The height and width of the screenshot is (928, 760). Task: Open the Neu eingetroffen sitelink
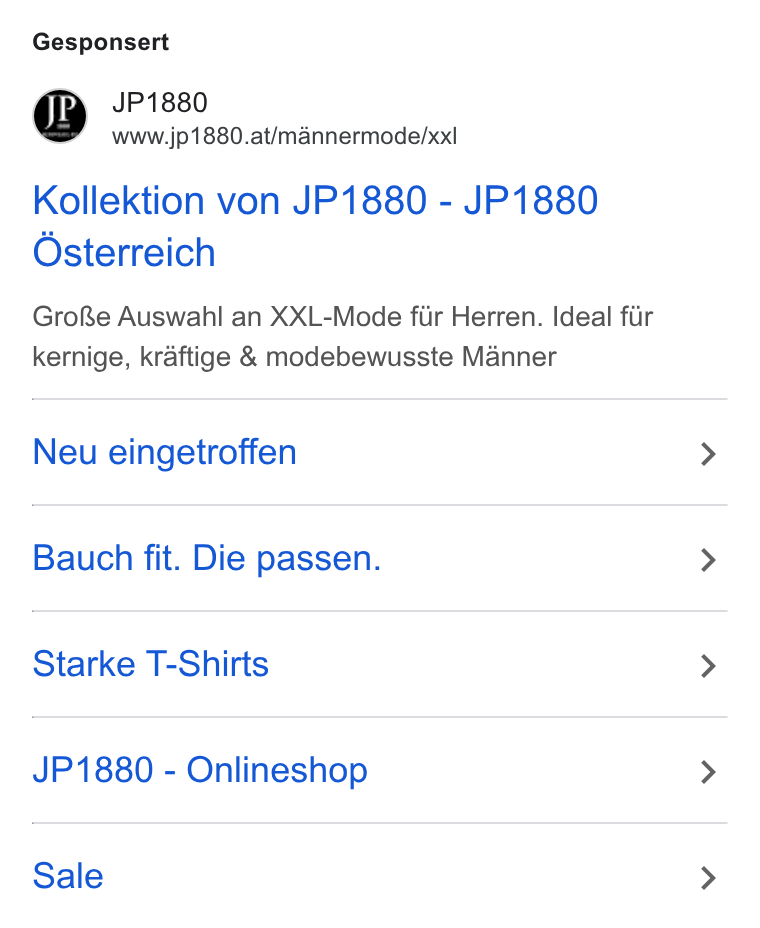coord(379,453)
